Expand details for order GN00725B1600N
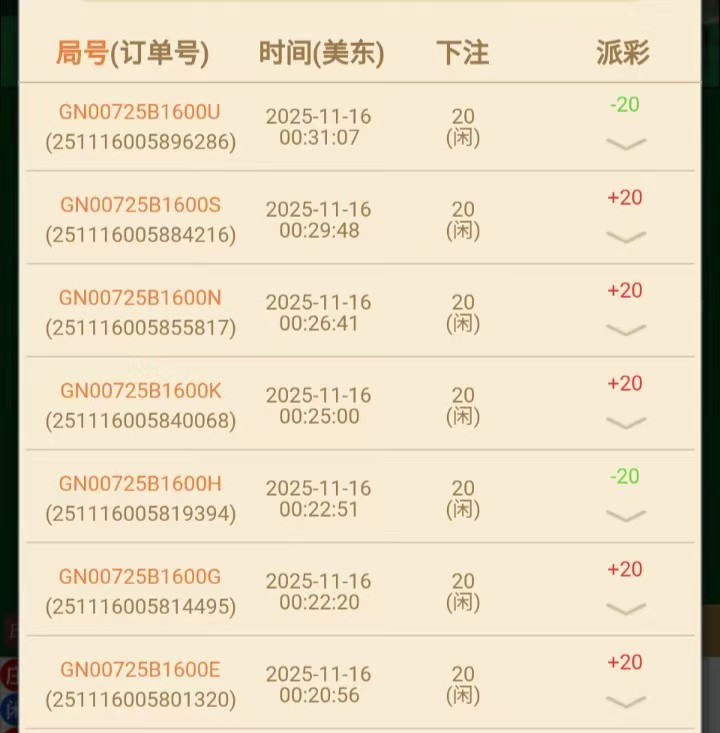The height and width of the screenshot is (733, 720). tap(626, 331)
